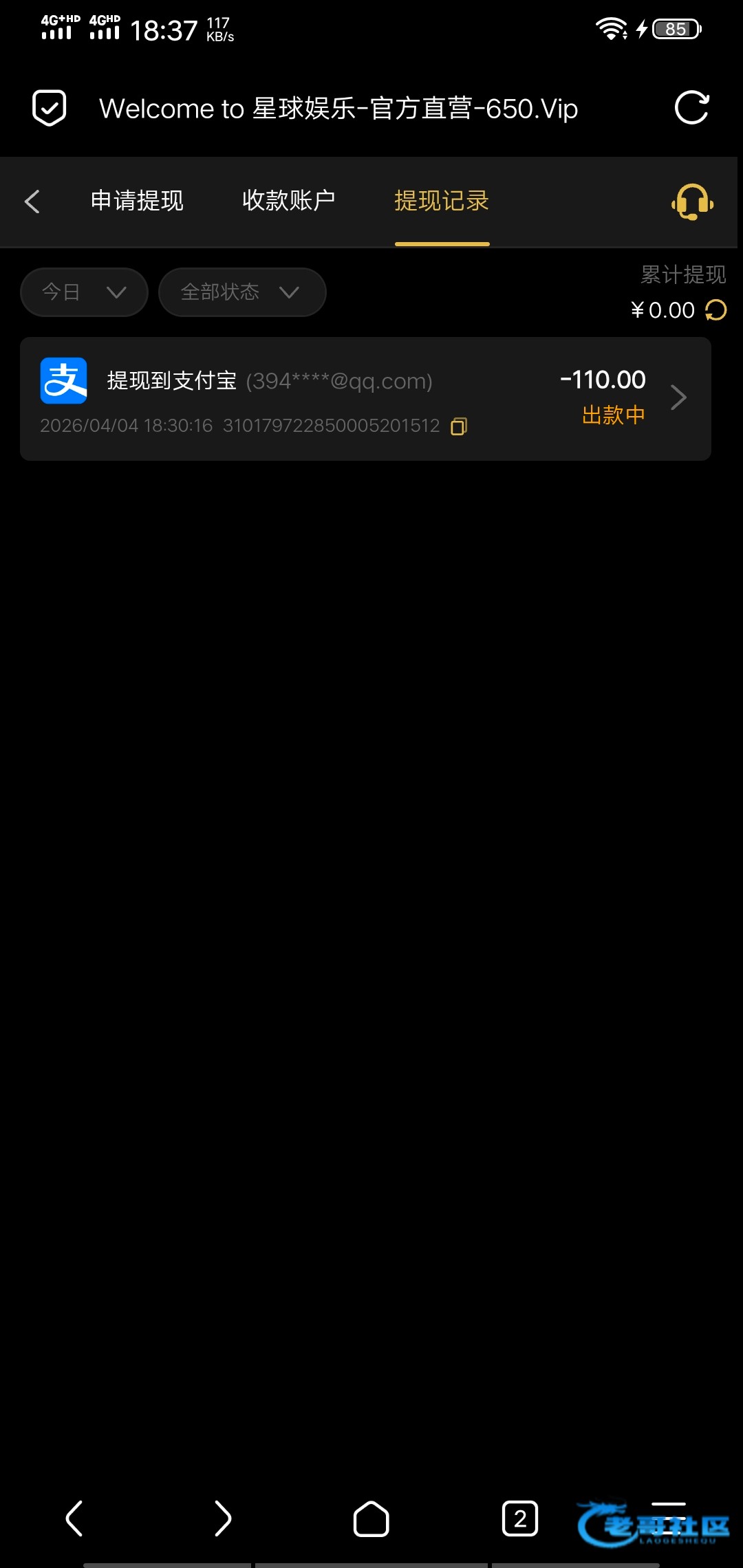The image size is (743, 1568).
Task: Switch to the 申请提现 tab
Action: (x=137, y=201)
